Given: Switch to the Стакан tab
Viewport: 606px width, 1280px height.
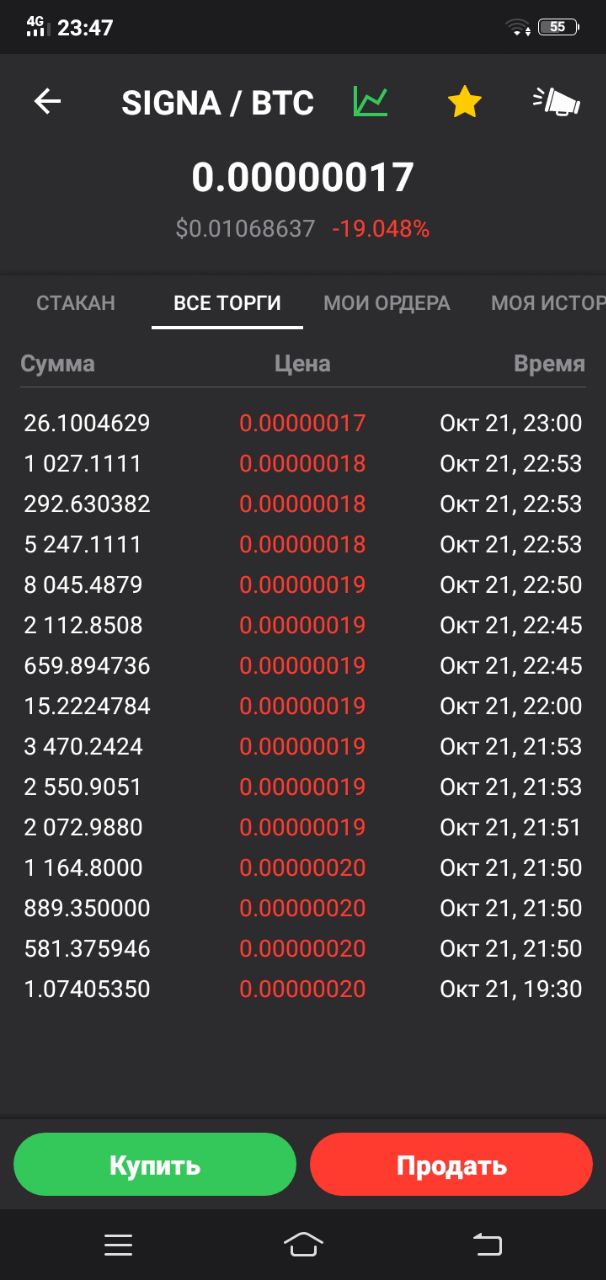Looking at the screenshot, I should point(76,303).
